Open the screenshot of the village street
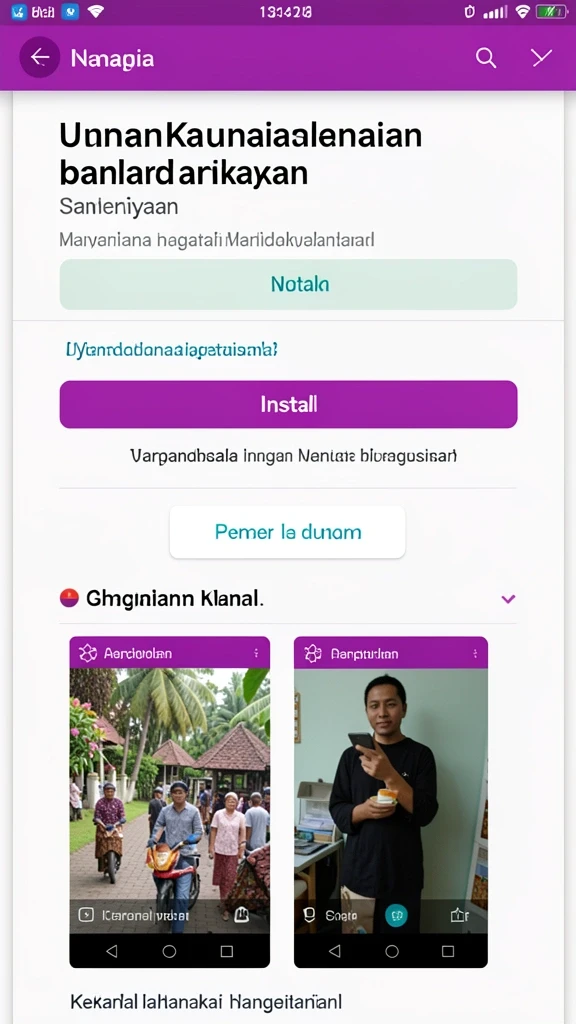Image resolution: width=576 pixels, height=1024 pixels. 170,802
